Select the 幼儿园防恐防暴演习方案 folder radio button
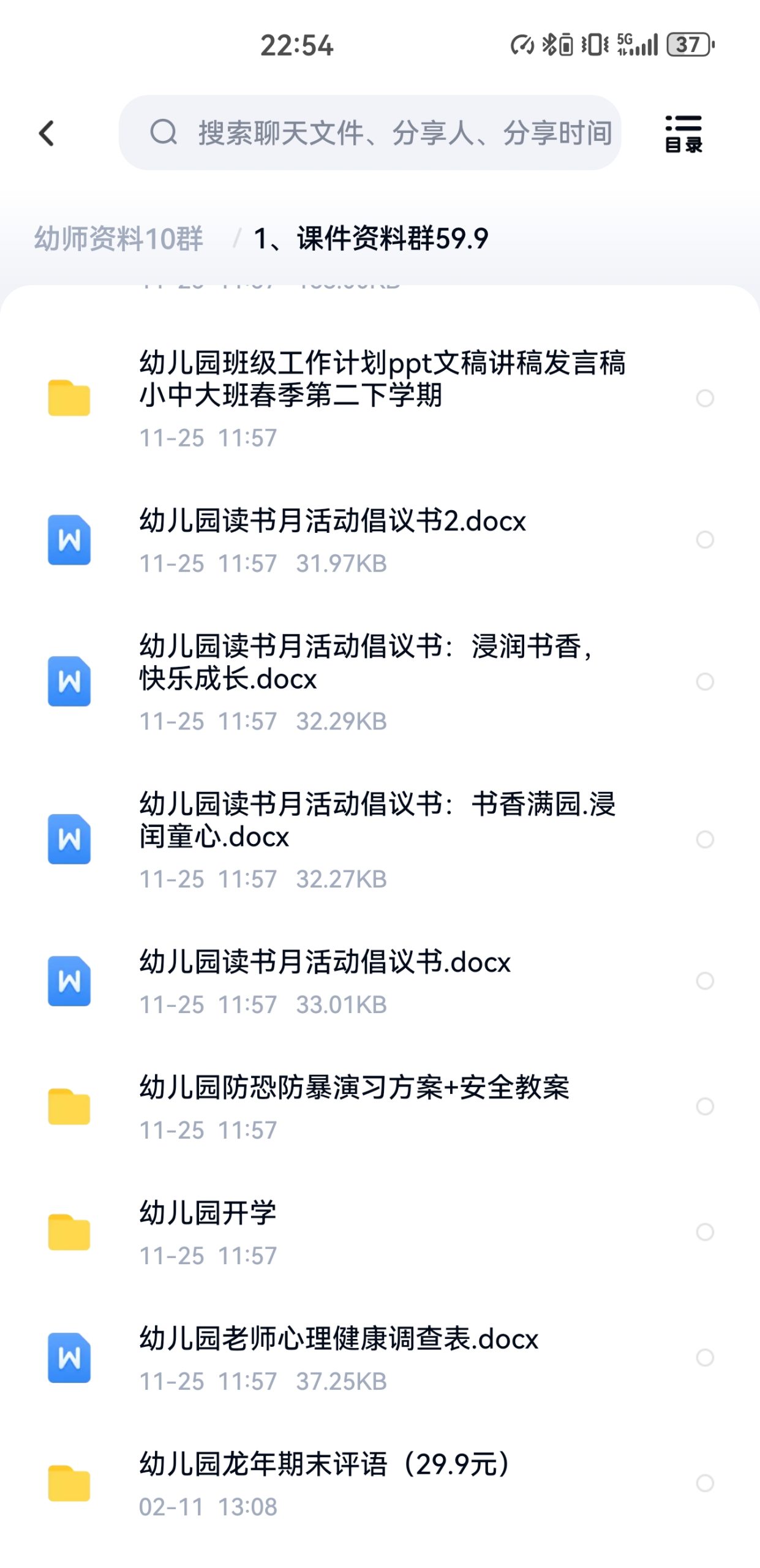Screen dimensions: 760x1568 click(705, 1106)
